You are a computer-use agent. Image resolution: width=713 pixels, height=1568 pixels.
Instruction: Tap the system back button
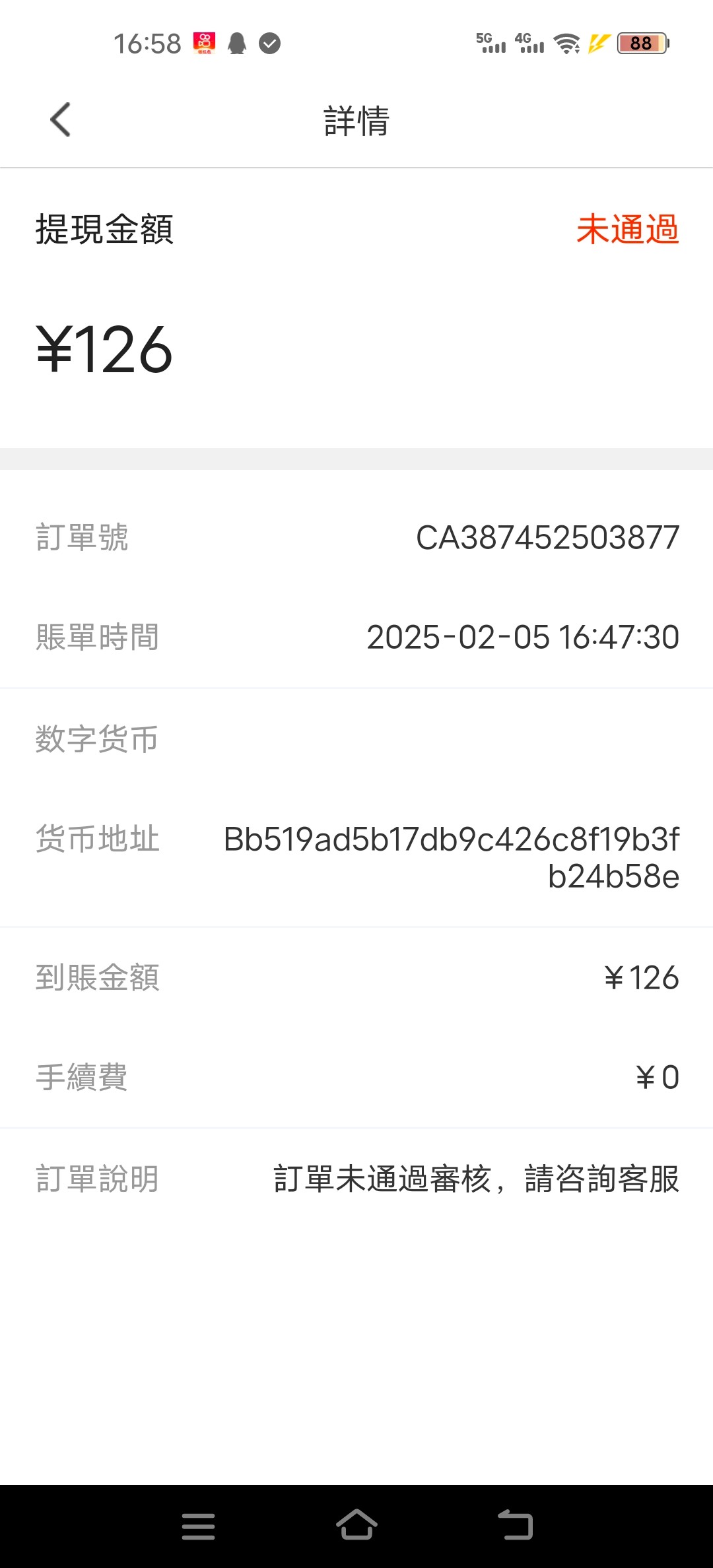pos(515,1524)
